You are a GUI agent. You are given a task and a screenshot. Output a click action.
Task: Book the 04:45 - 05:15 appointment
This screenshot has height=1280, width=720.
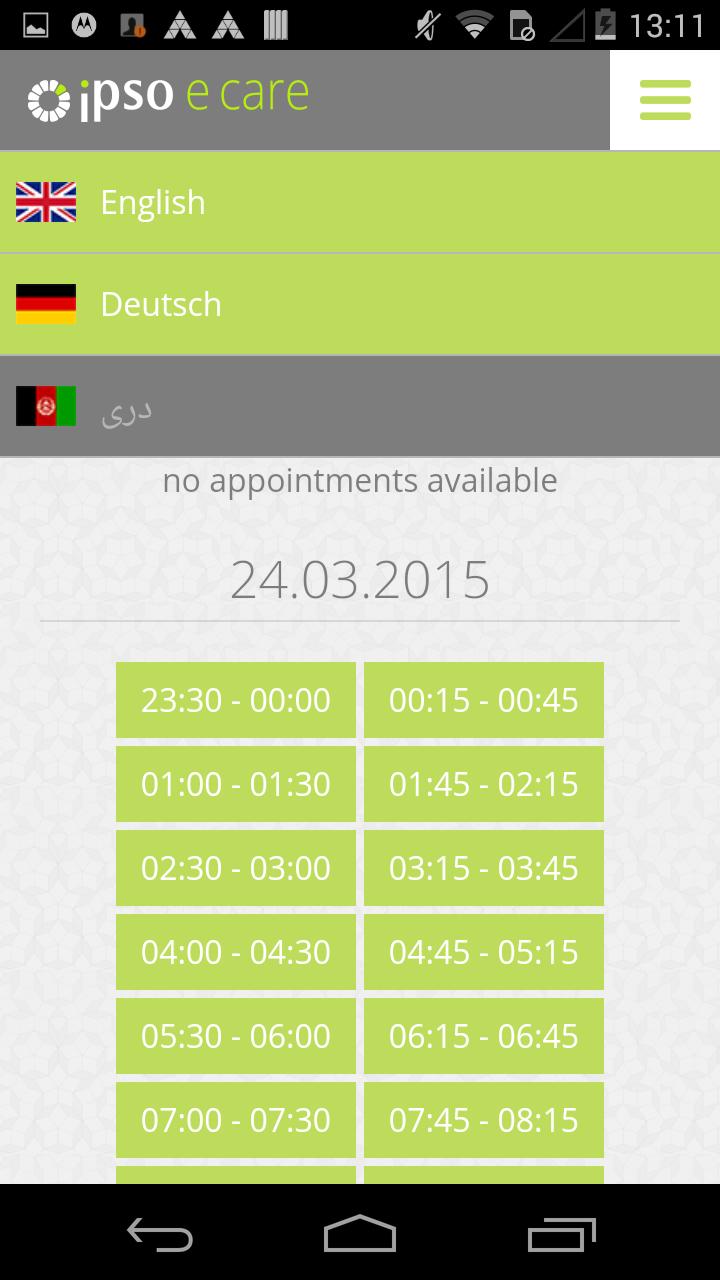click(x=484, y=952)
